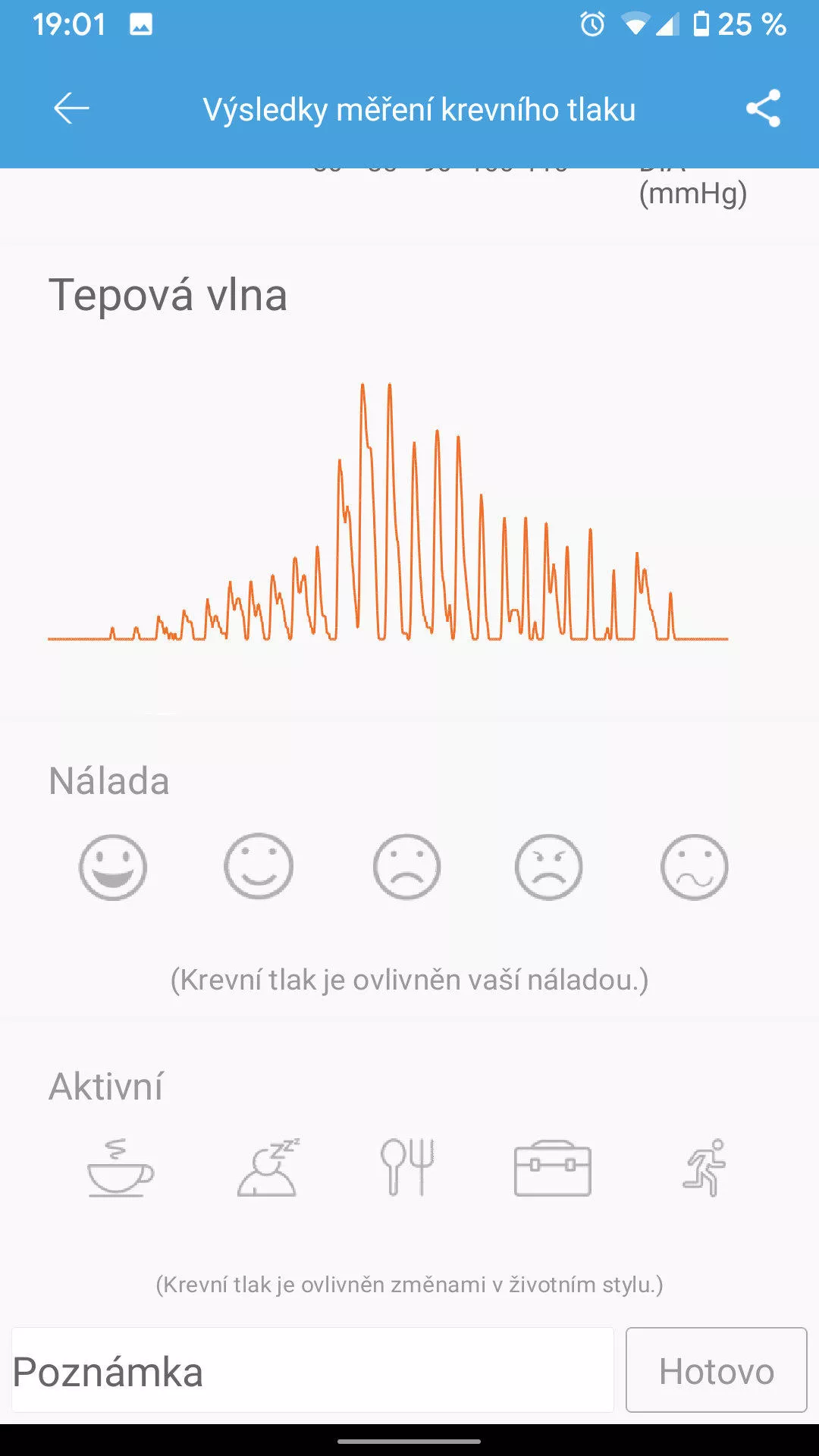Select the wavy-mouth uneasy mood face
Viewport: 819px width, 1456px height.
[x=695, y=867]
